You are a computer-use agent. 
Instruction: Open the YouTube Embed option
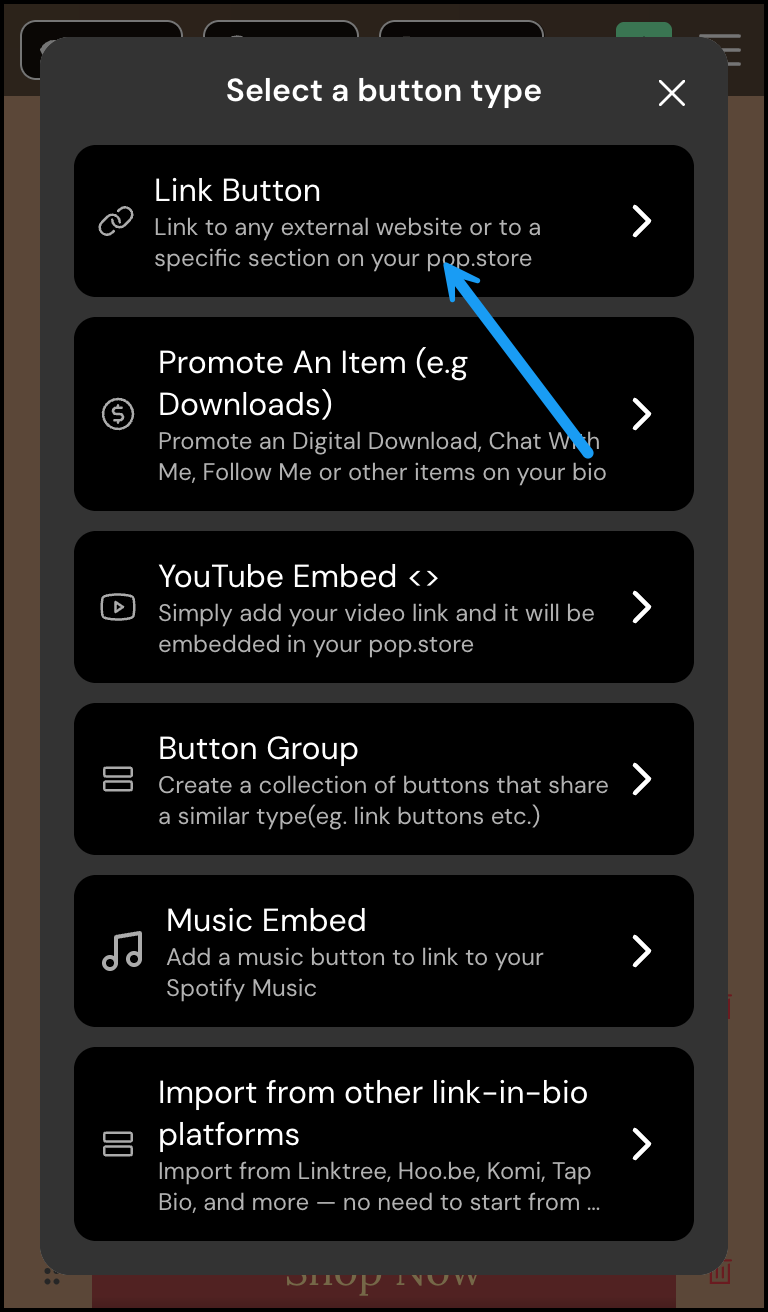384,607
